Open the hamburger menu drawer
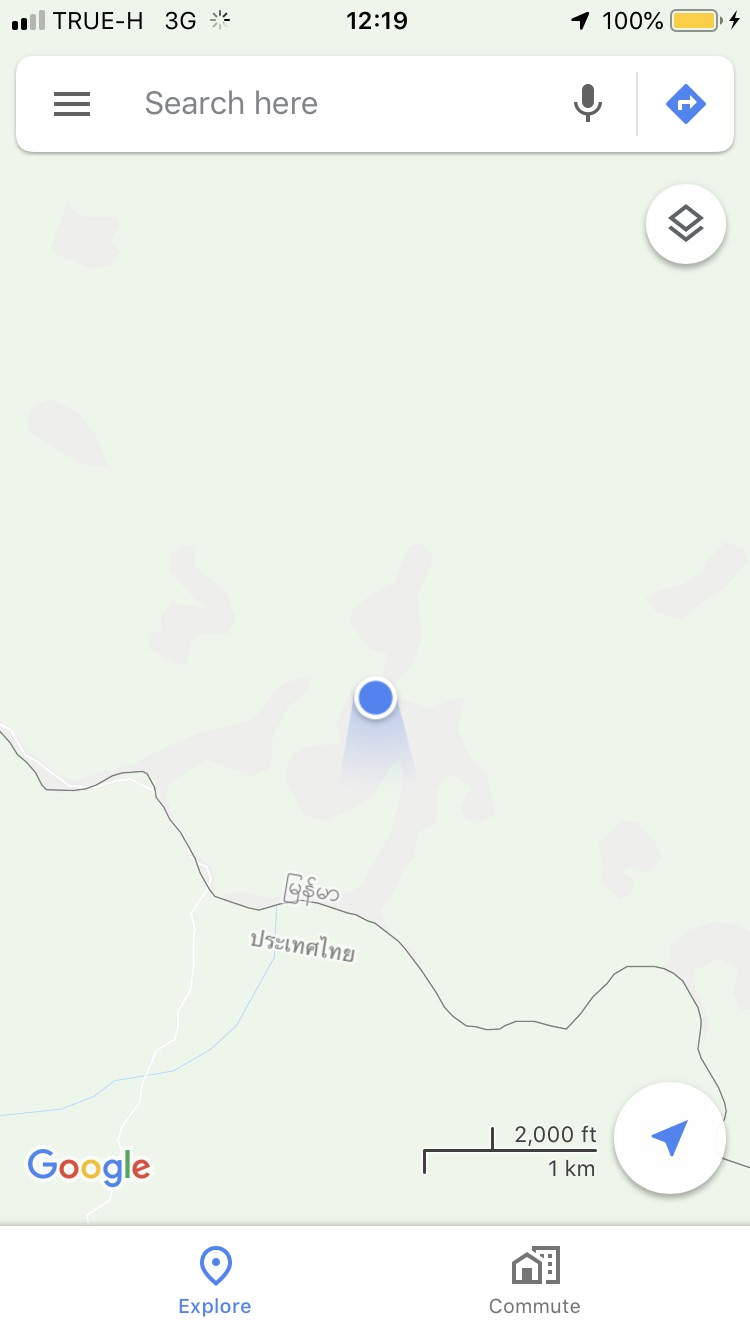 pos(72,104)
